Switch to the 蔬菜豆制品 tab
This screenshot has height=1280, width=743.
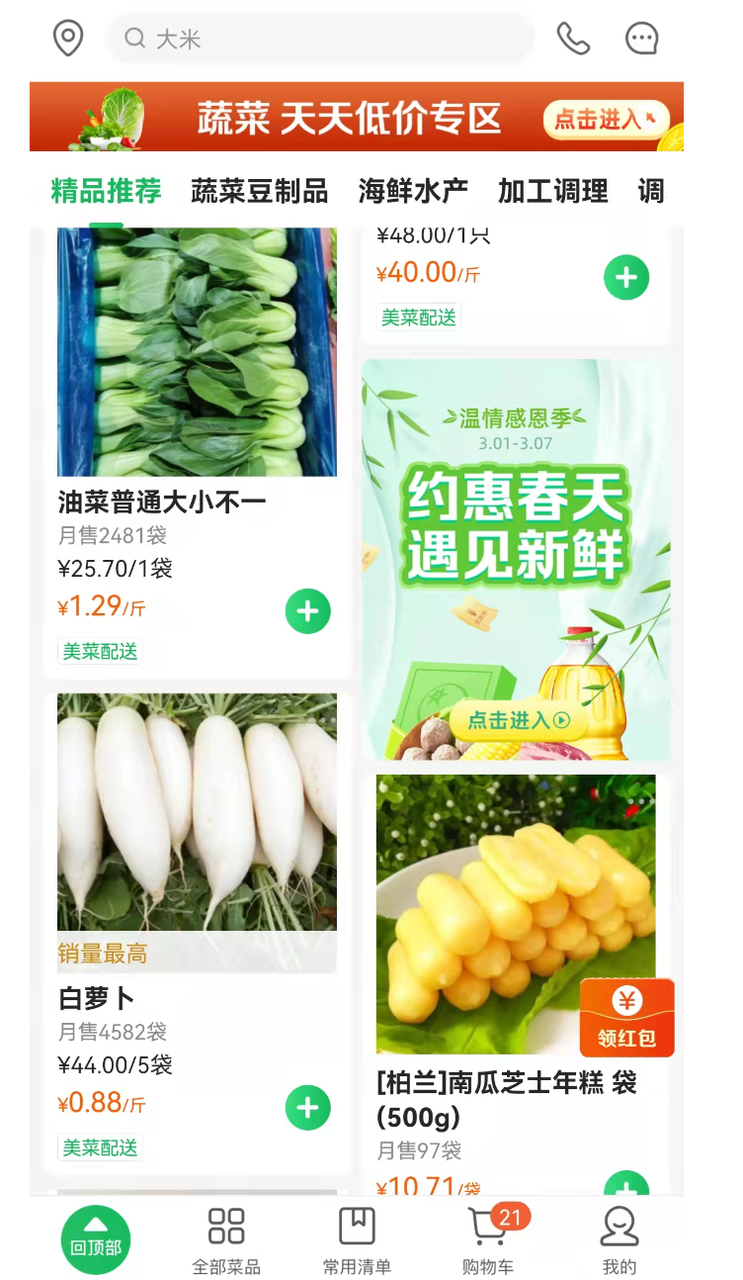pos(259,191)
